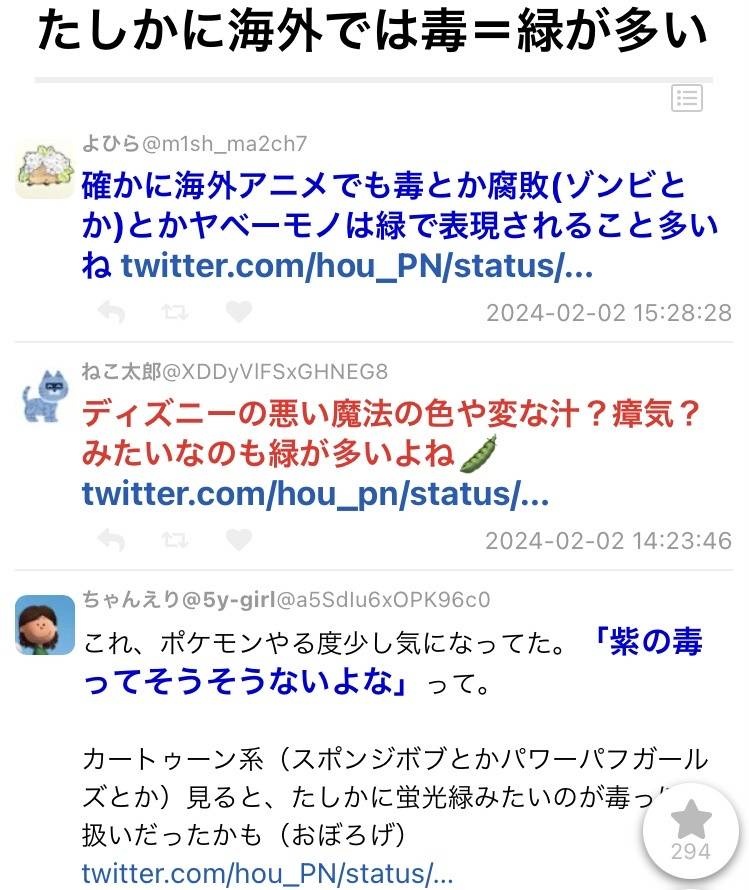Screen dimensions: 749x890
Task: Reply to ねこ太郎's tweet
Action: click(111, 541)
